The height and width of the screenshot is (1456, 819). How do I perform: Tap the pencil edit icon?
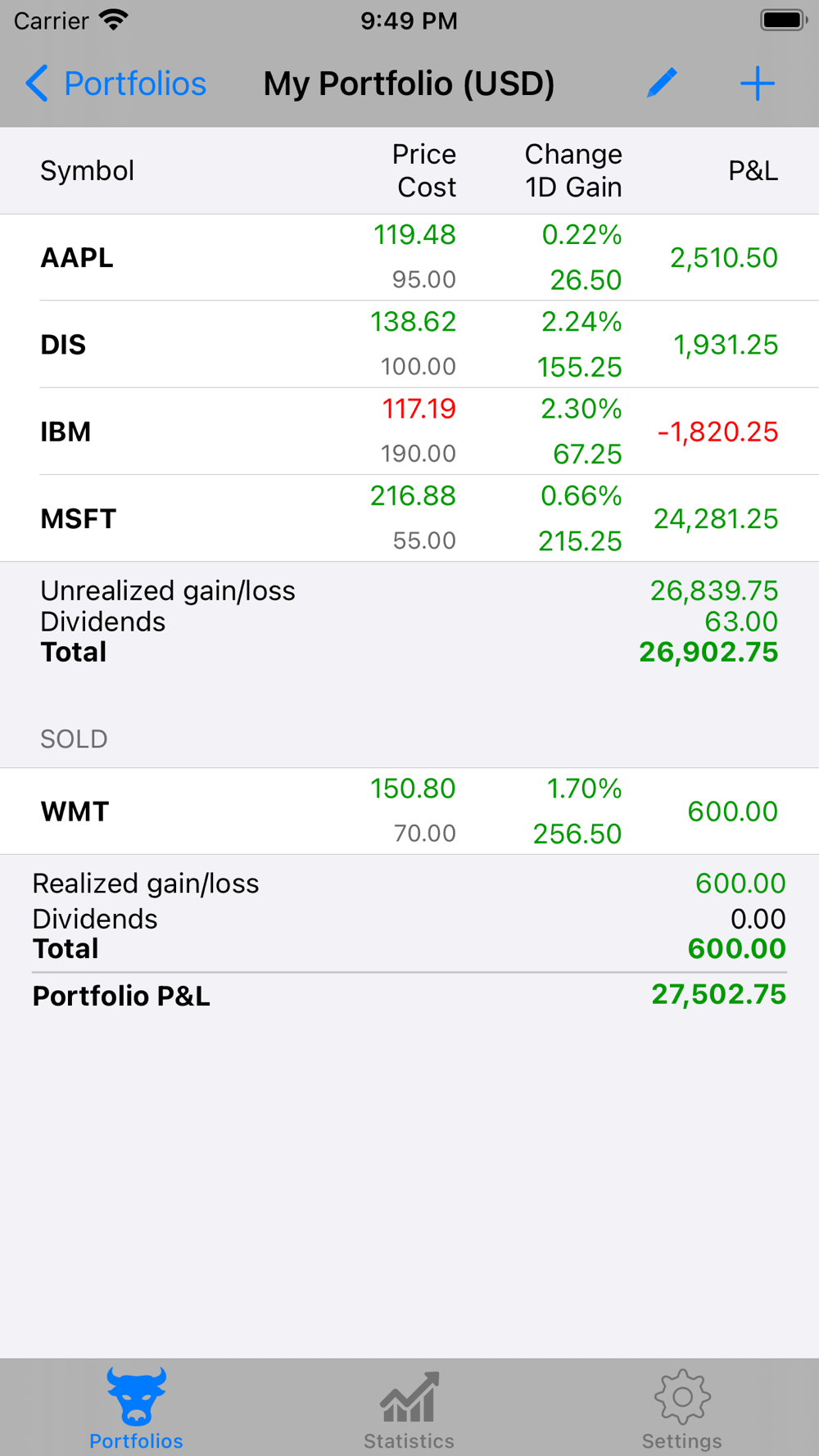[662, 84]
